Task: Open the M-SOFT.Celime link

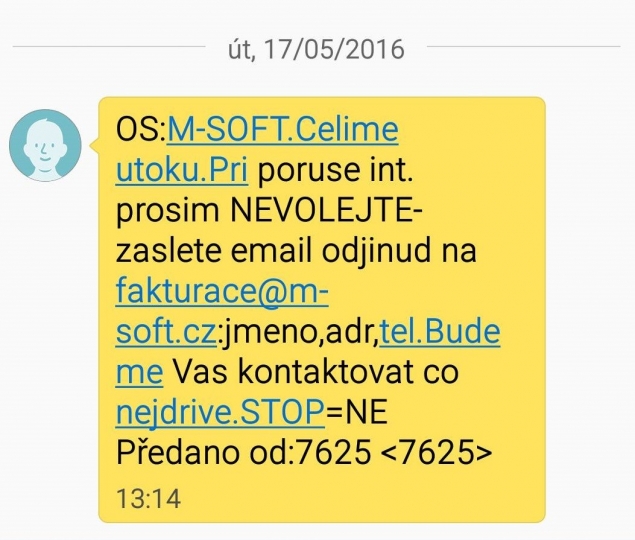Action: tap(283, 129)
